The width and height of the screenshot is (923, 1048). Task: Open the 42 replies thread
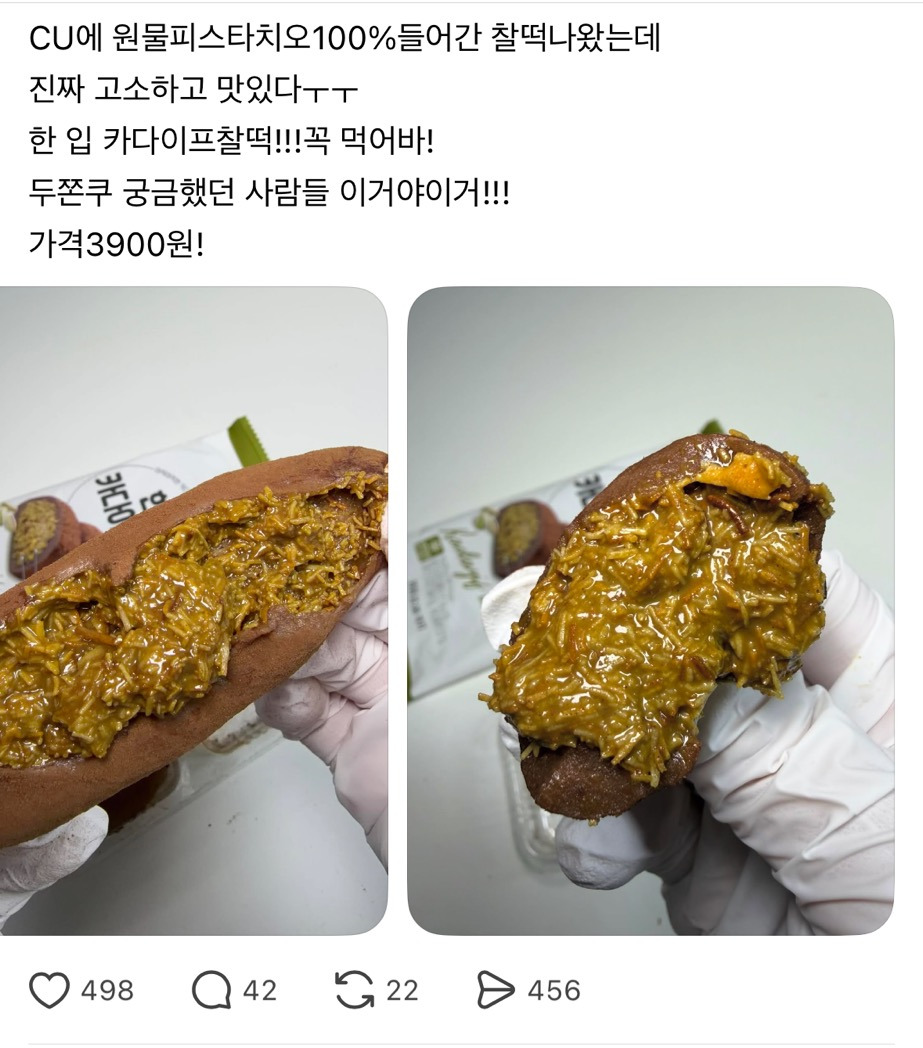(x=259, y=992)
